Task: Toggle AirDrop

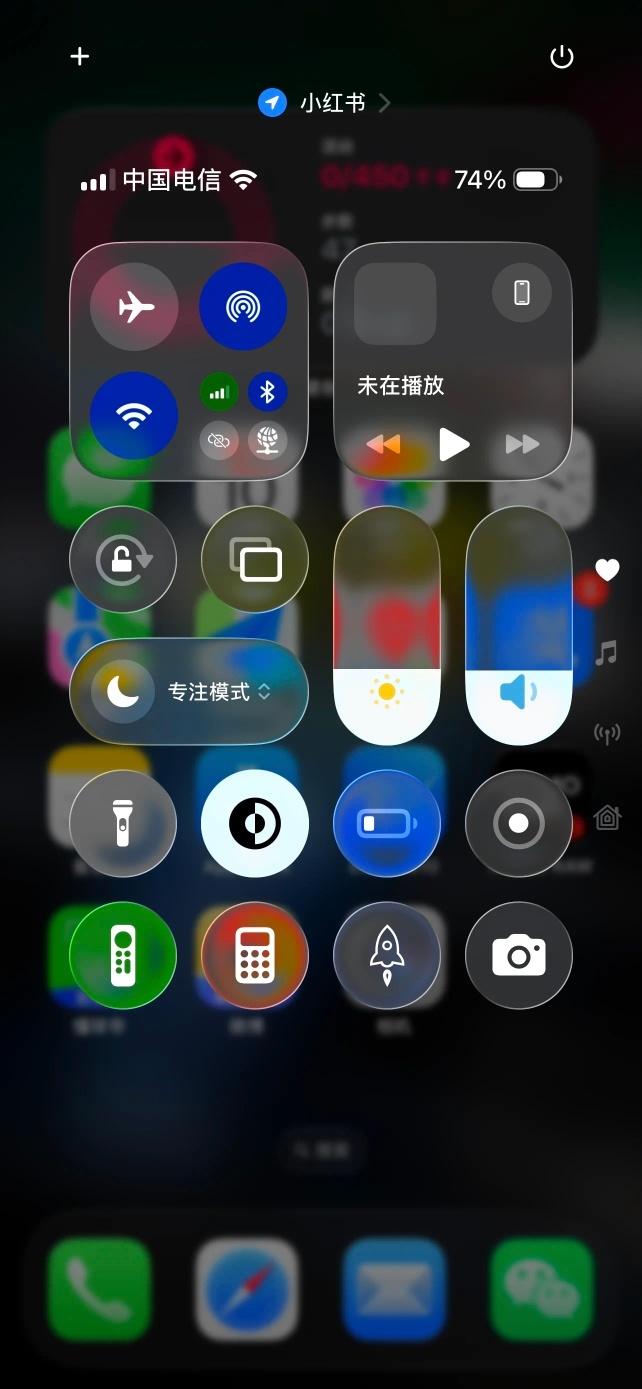Action: click(x=243, y=306)
